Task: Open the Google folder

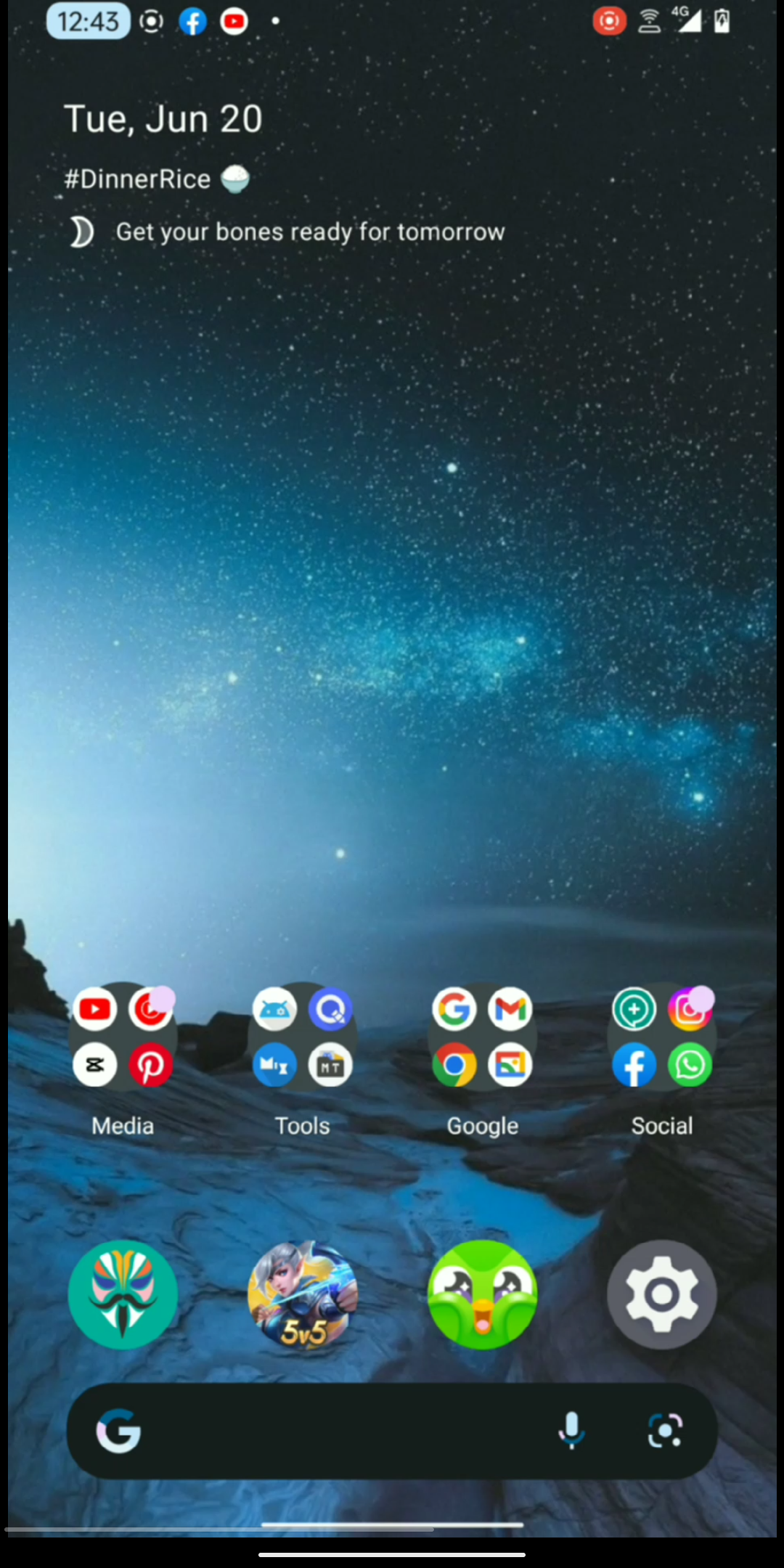Action: tap(482, 1037)
